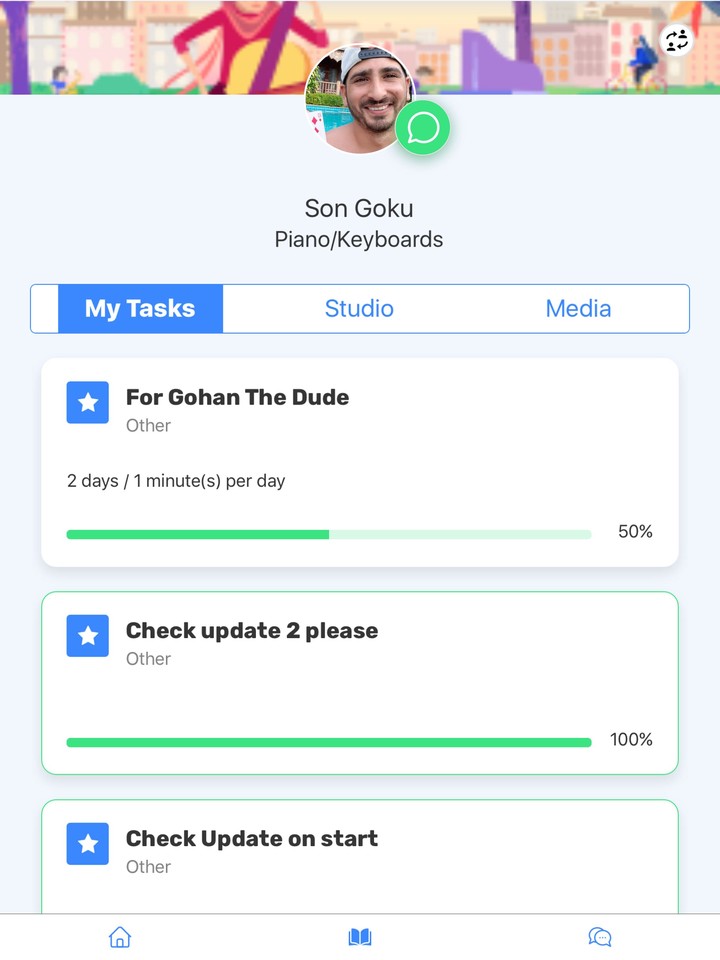Viewport: 720px width, 960px height.
Task: Open the book tab in bottom bar
Action: point(360,937)
